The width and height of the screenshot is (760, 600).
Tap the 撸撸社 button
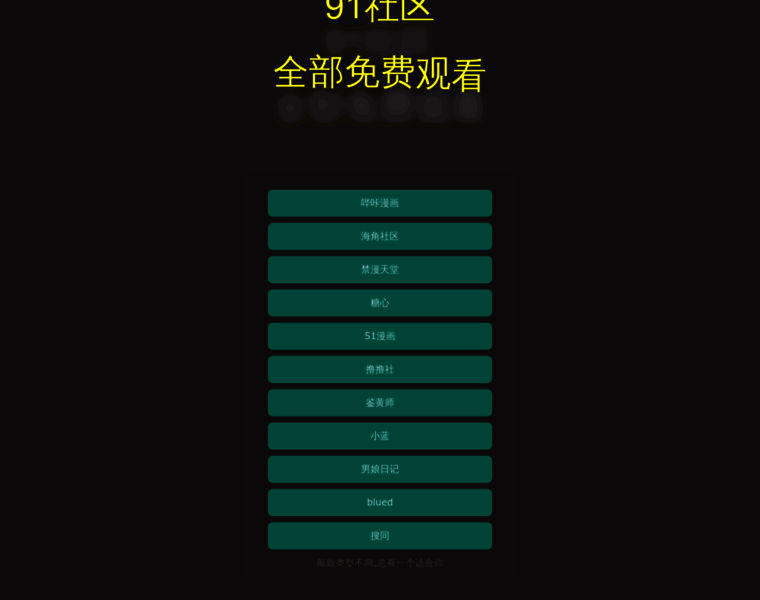pos(380,369)
